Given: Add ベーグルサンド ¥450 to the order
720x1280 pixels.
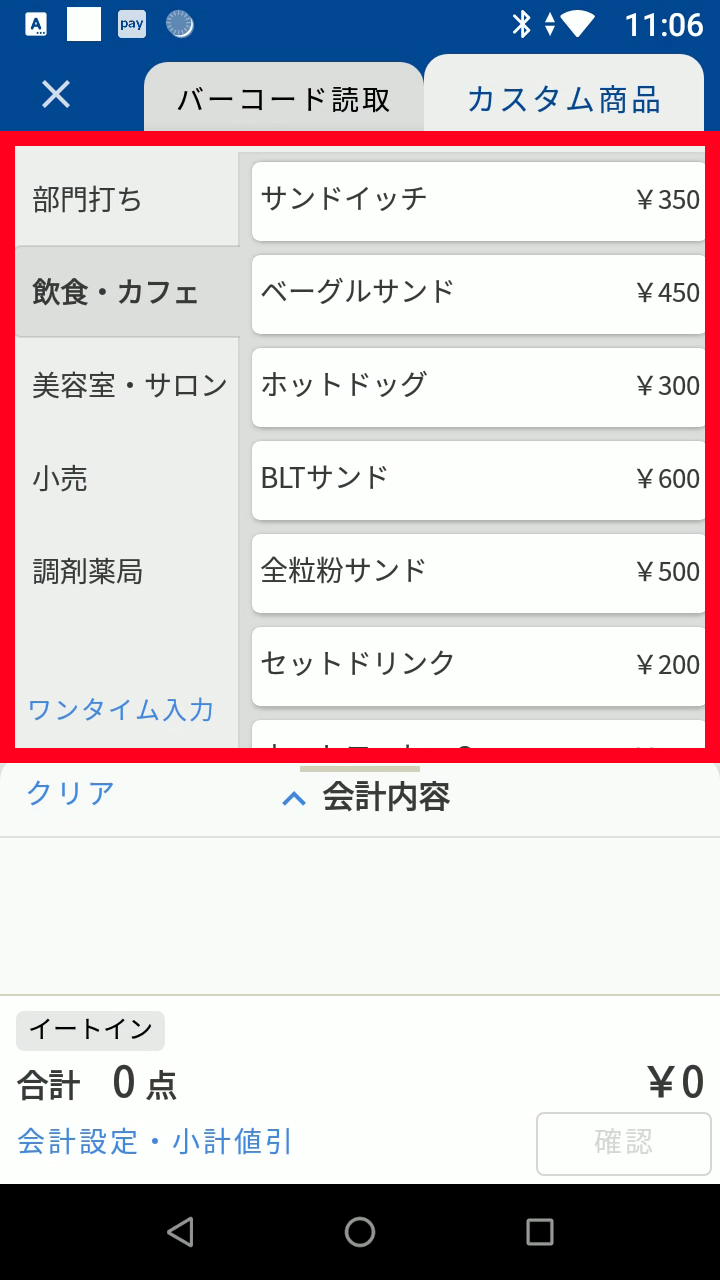Looking at the screenshot, I should pyautogui.click(x=478, y=294).
